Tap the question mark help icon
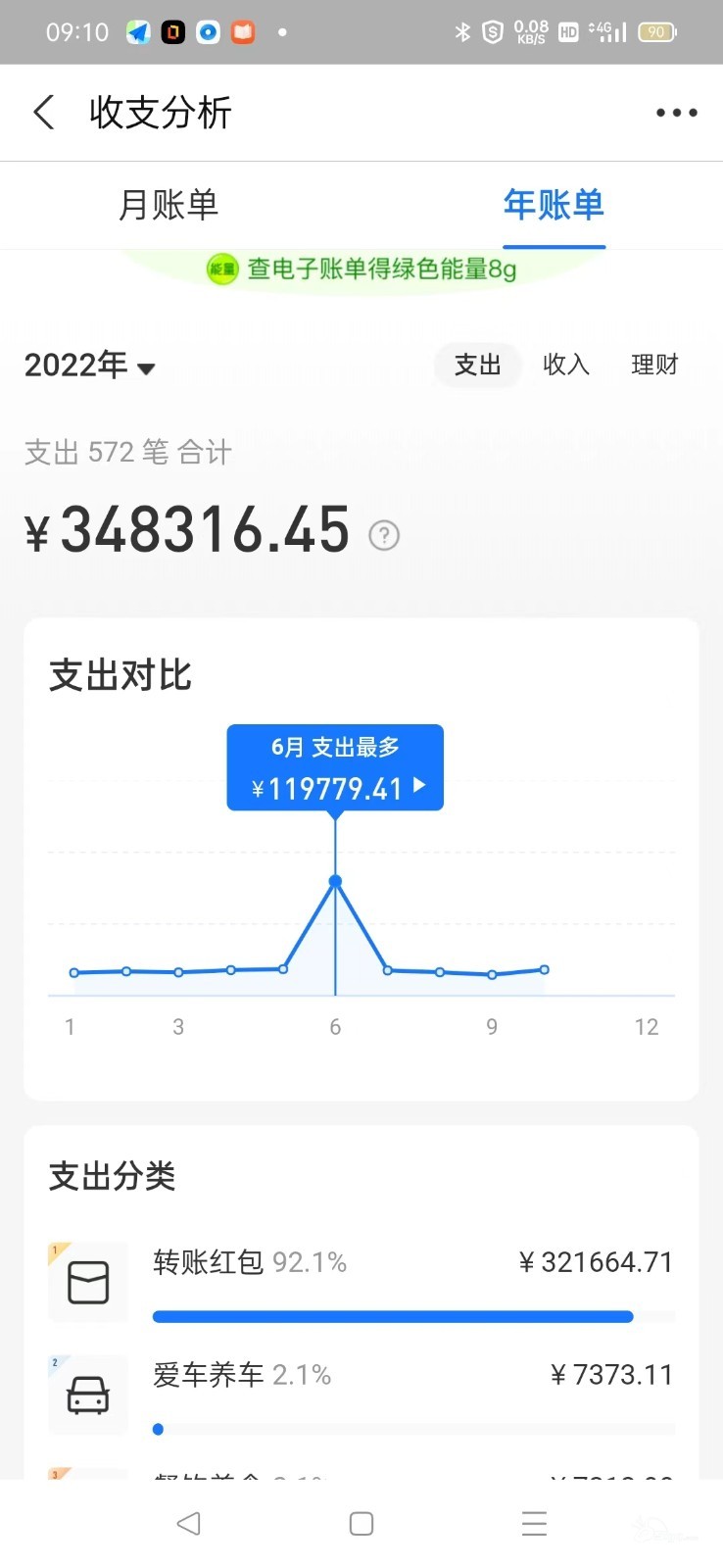723x1568 pixels. (x=384, y=535)
